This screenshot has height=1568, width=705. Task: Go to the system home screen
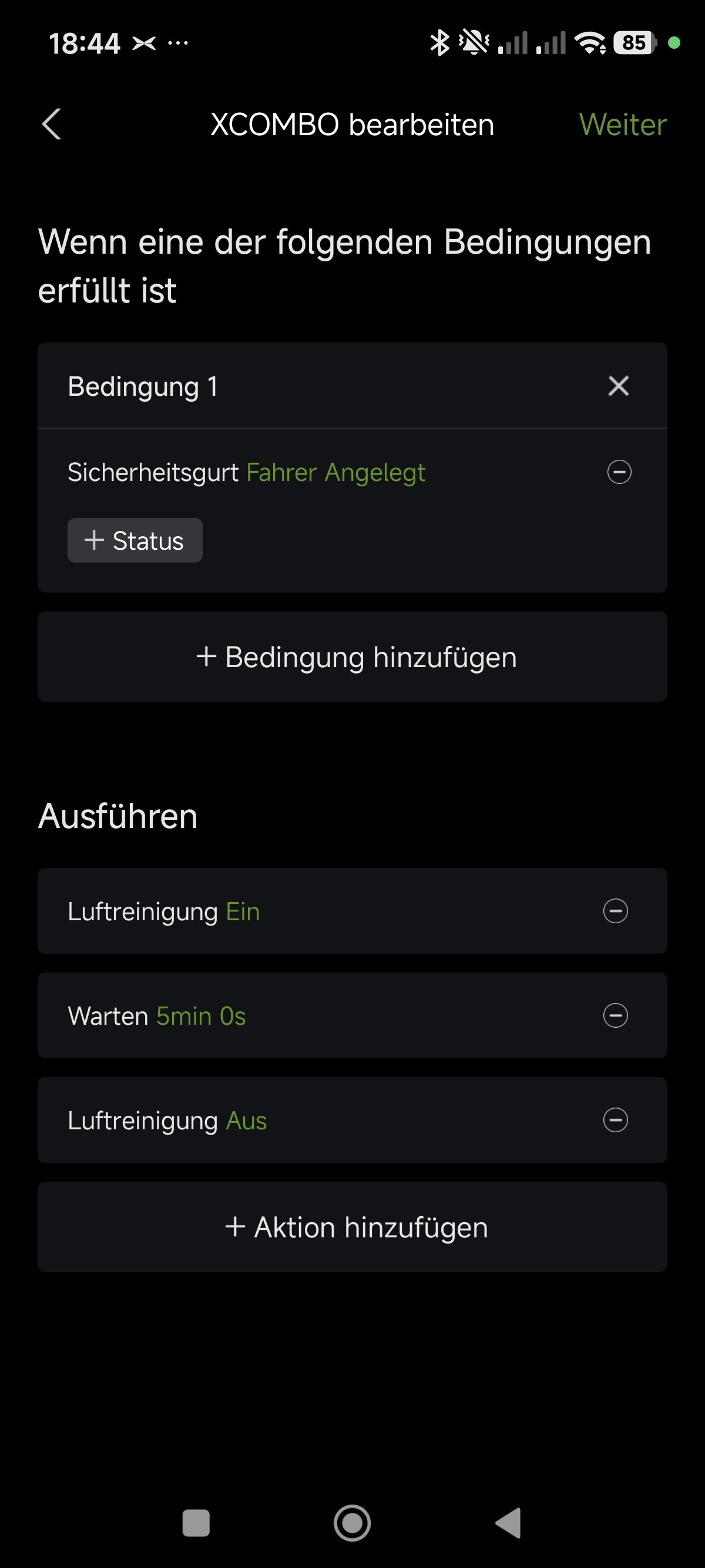tap(352, 1523)
